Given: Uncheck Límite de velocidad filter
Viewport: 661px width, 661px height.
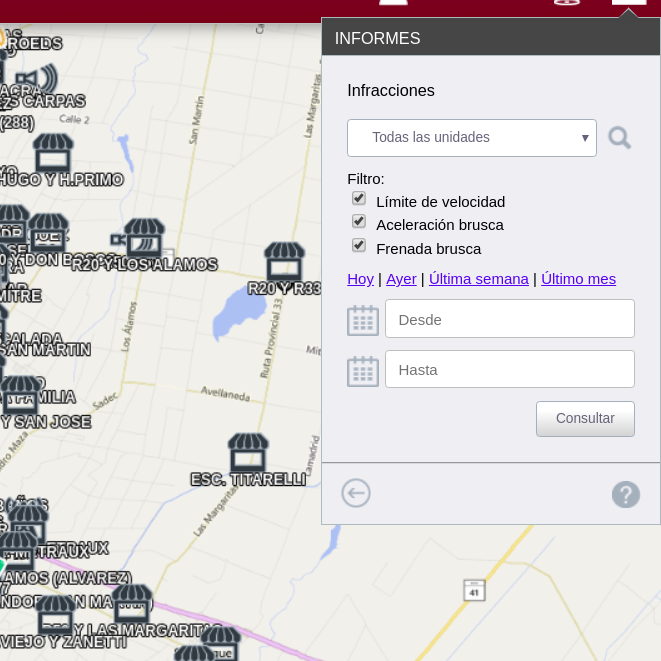Looking at the screenshot, I should pyautogui.click(x=359, y=199).
